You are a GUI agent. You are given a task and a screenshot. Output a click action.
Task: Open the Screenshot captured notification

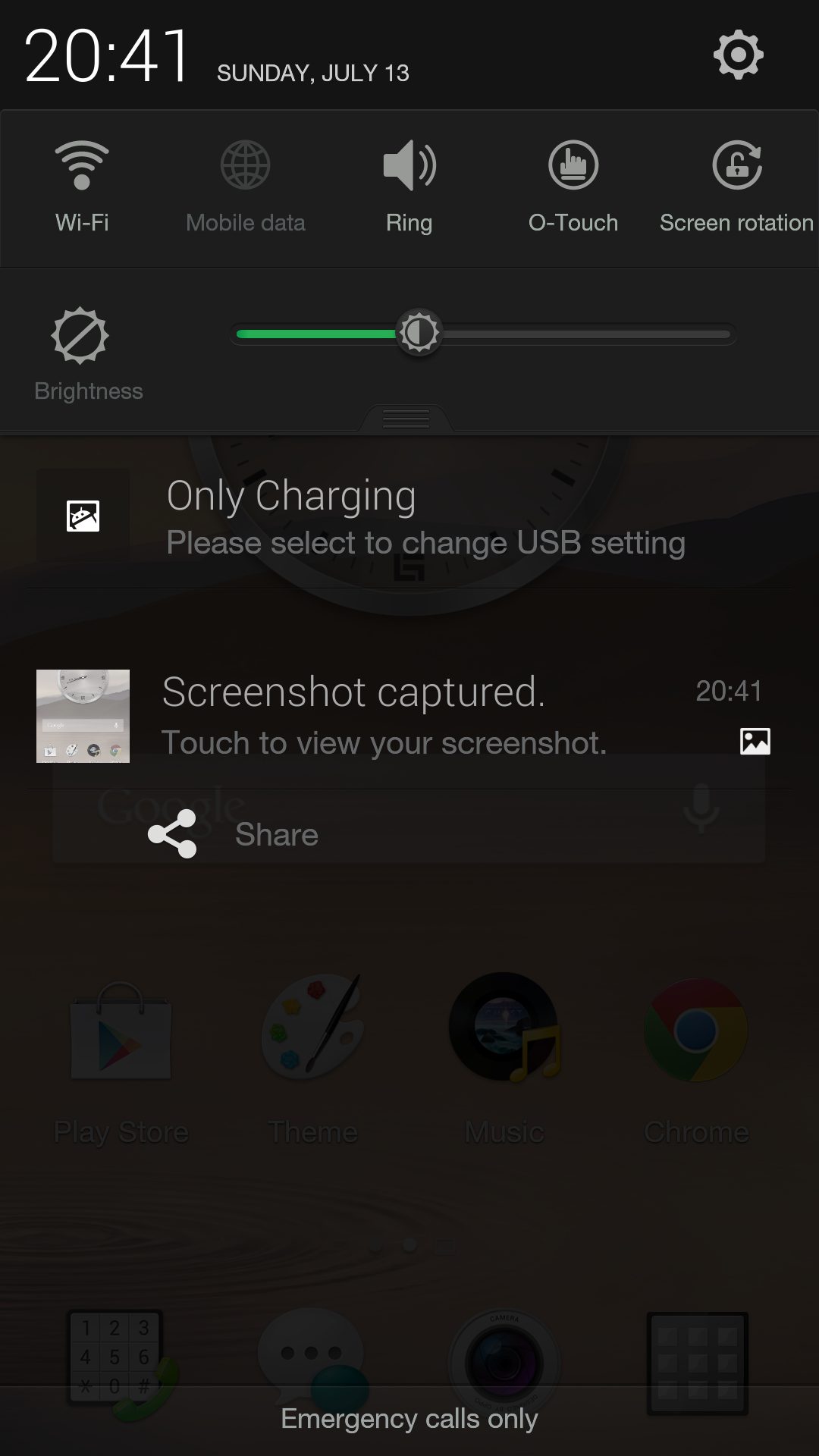click(x=409, y=716)
